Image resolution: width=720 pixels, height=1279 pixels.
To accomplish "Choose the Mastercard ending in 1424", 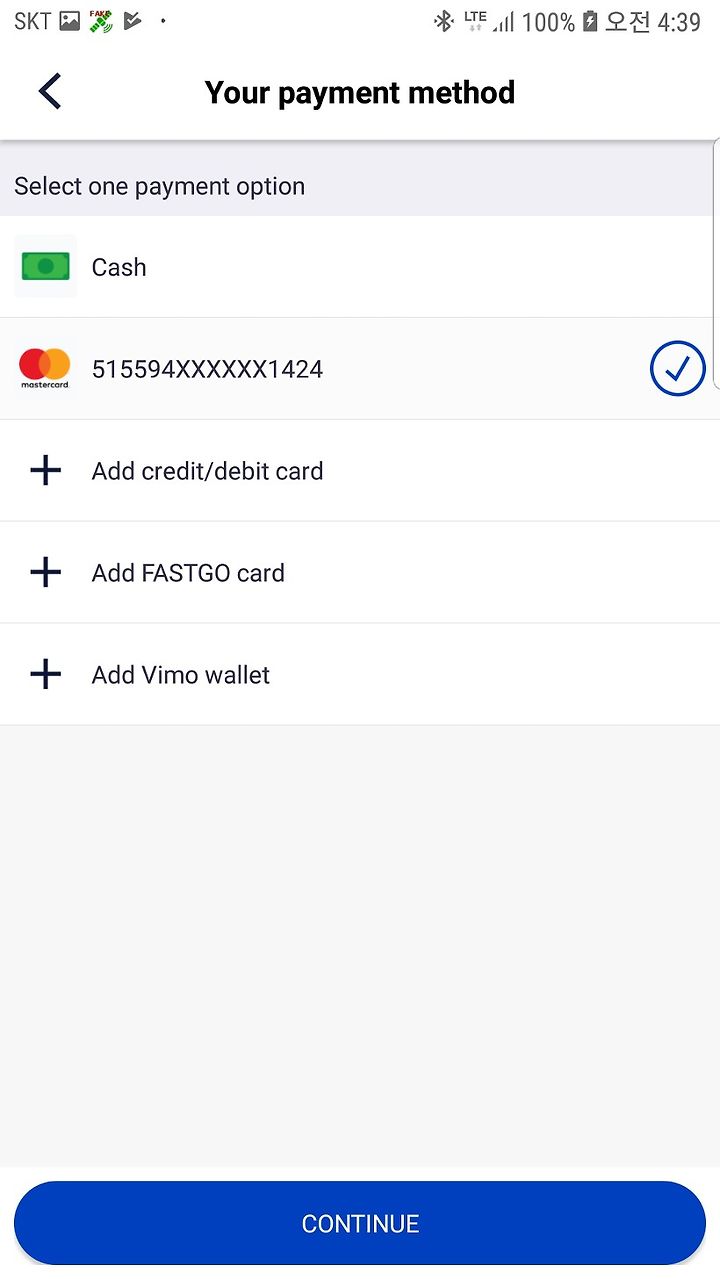I will (360, 369).
